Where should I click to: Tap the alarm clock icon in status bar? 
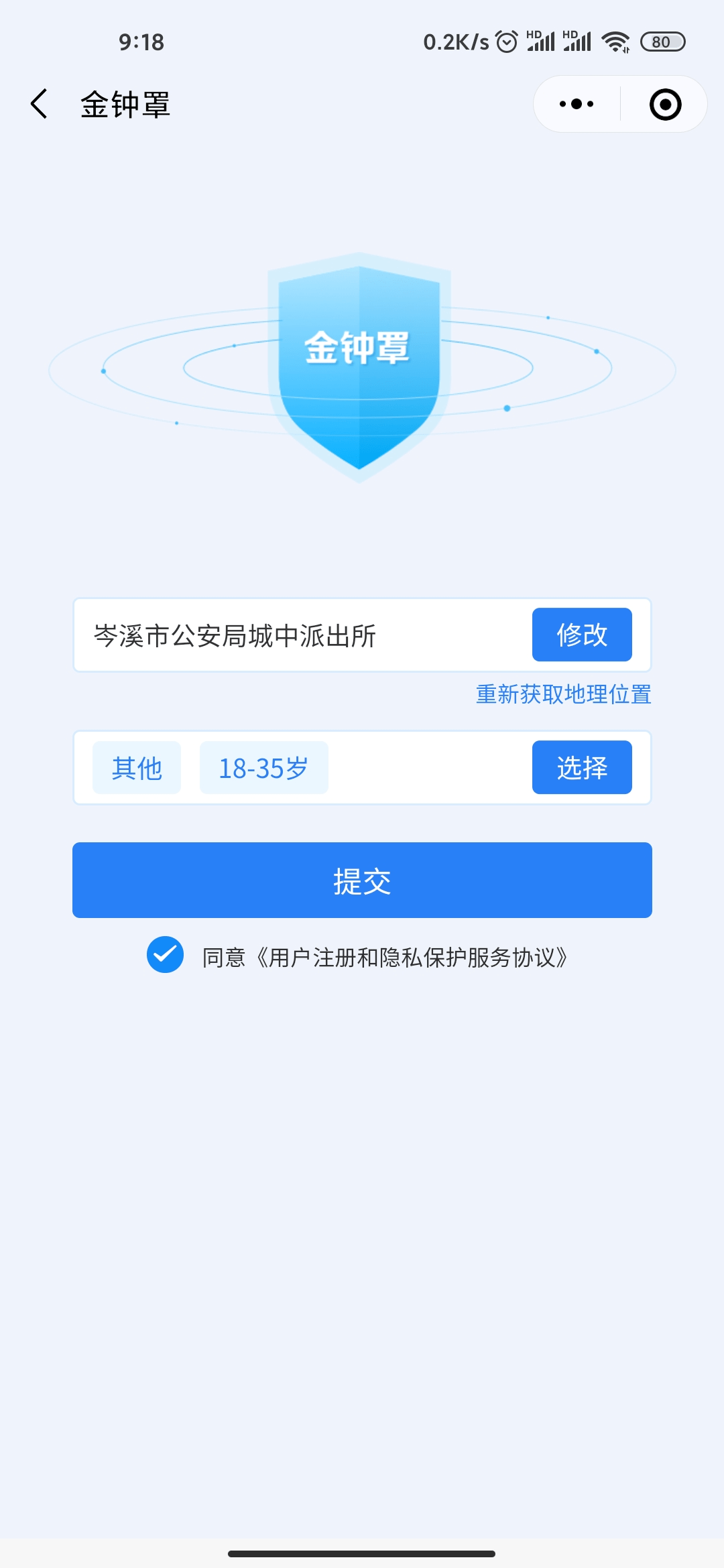tap(507, 42)
